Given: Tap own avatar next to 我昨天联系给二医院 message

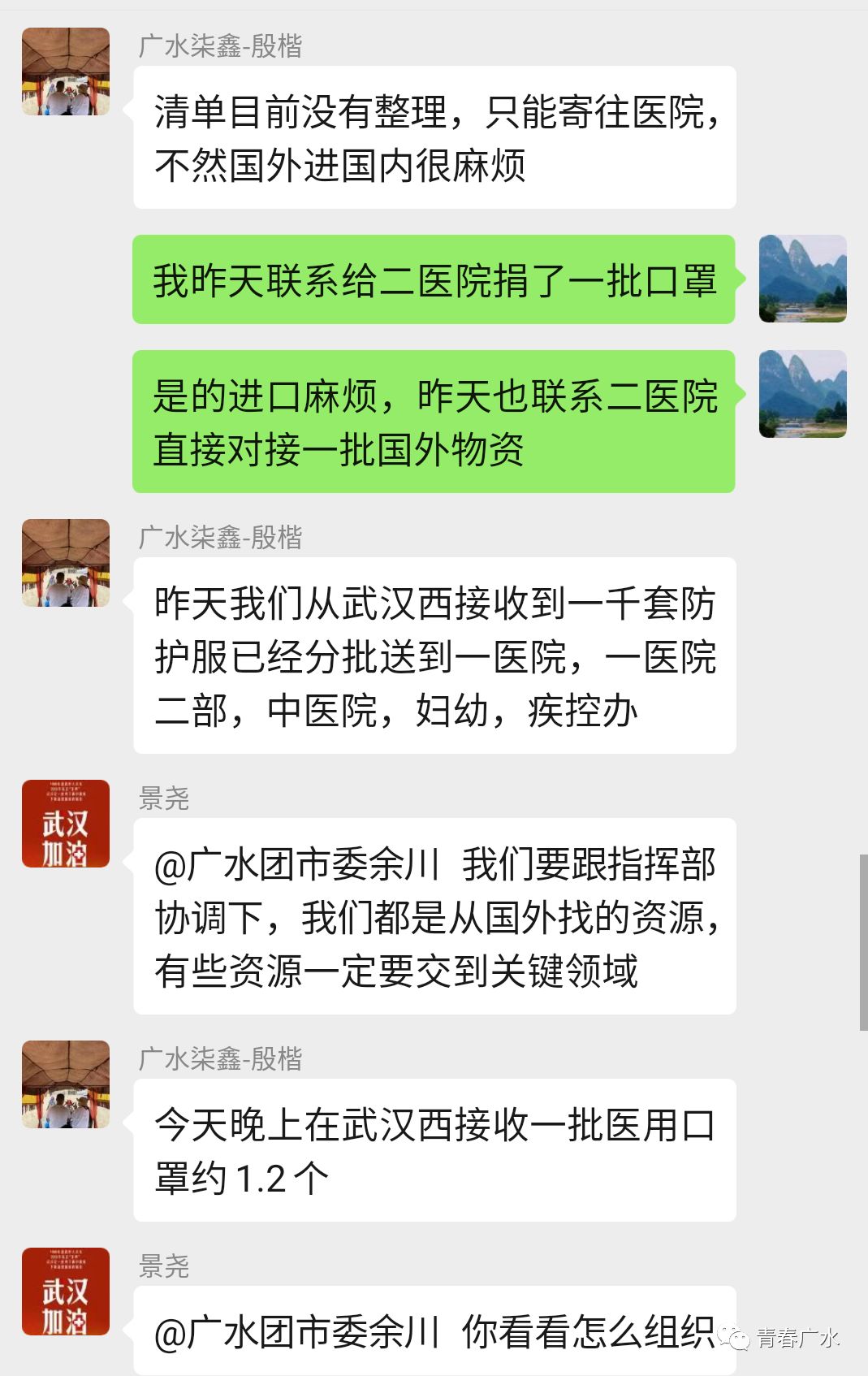Looking at the screenshot, I should tap(802, 279).
